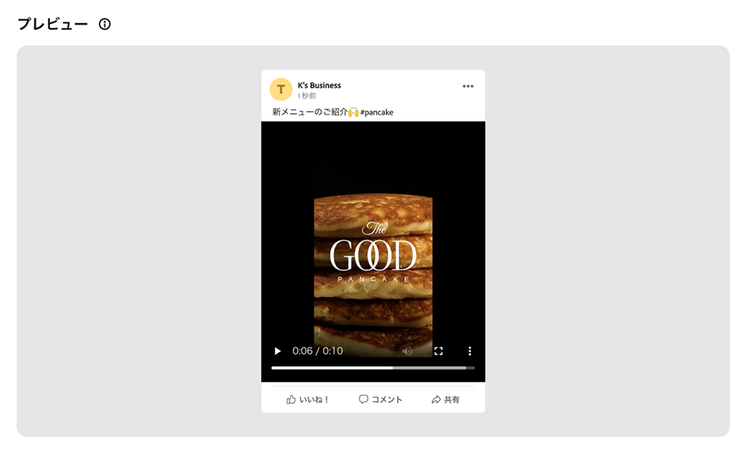Open the video player's more options
This screenshot has width=750, height=458.
coord(469,351)
